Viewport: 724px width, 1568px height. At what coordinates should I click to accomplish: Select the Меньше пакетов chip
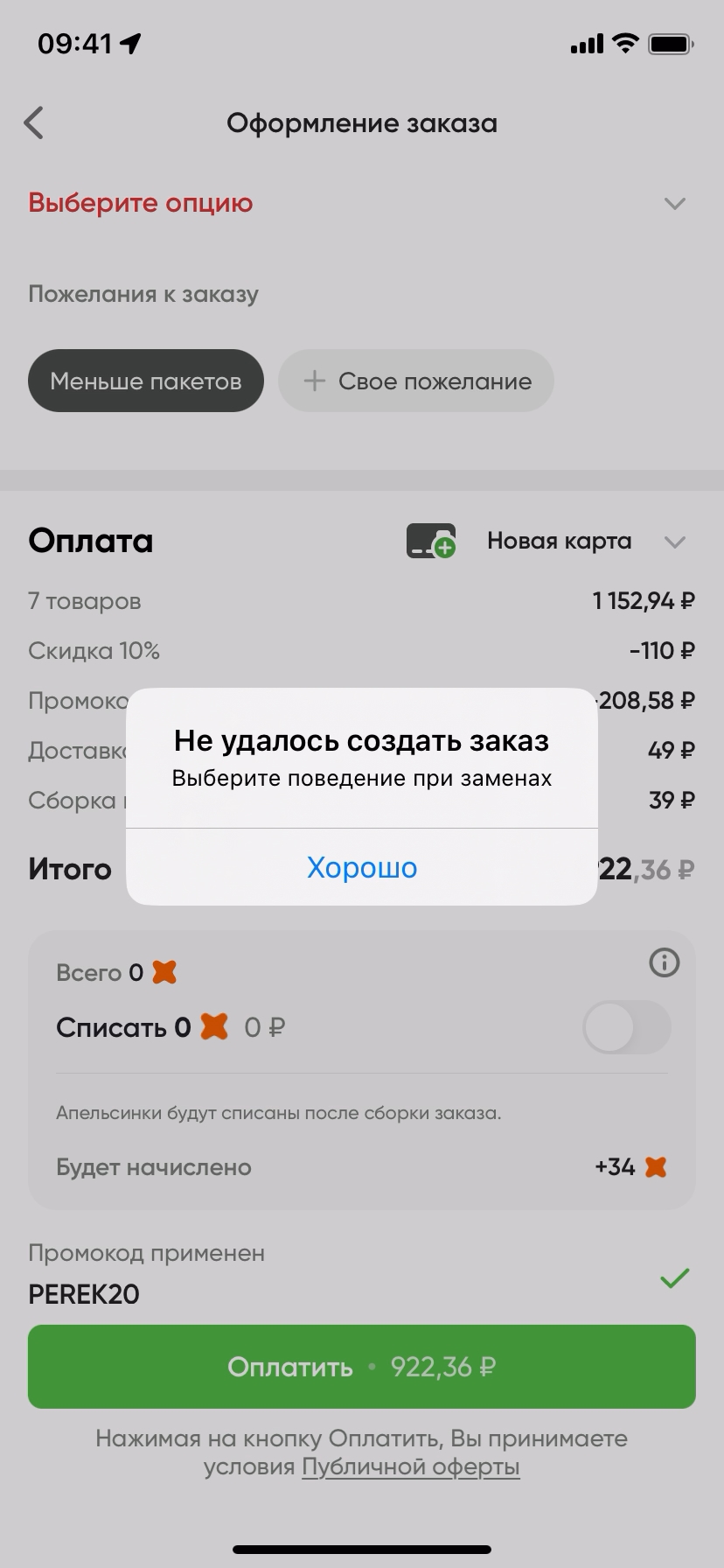tap(146, 381)
